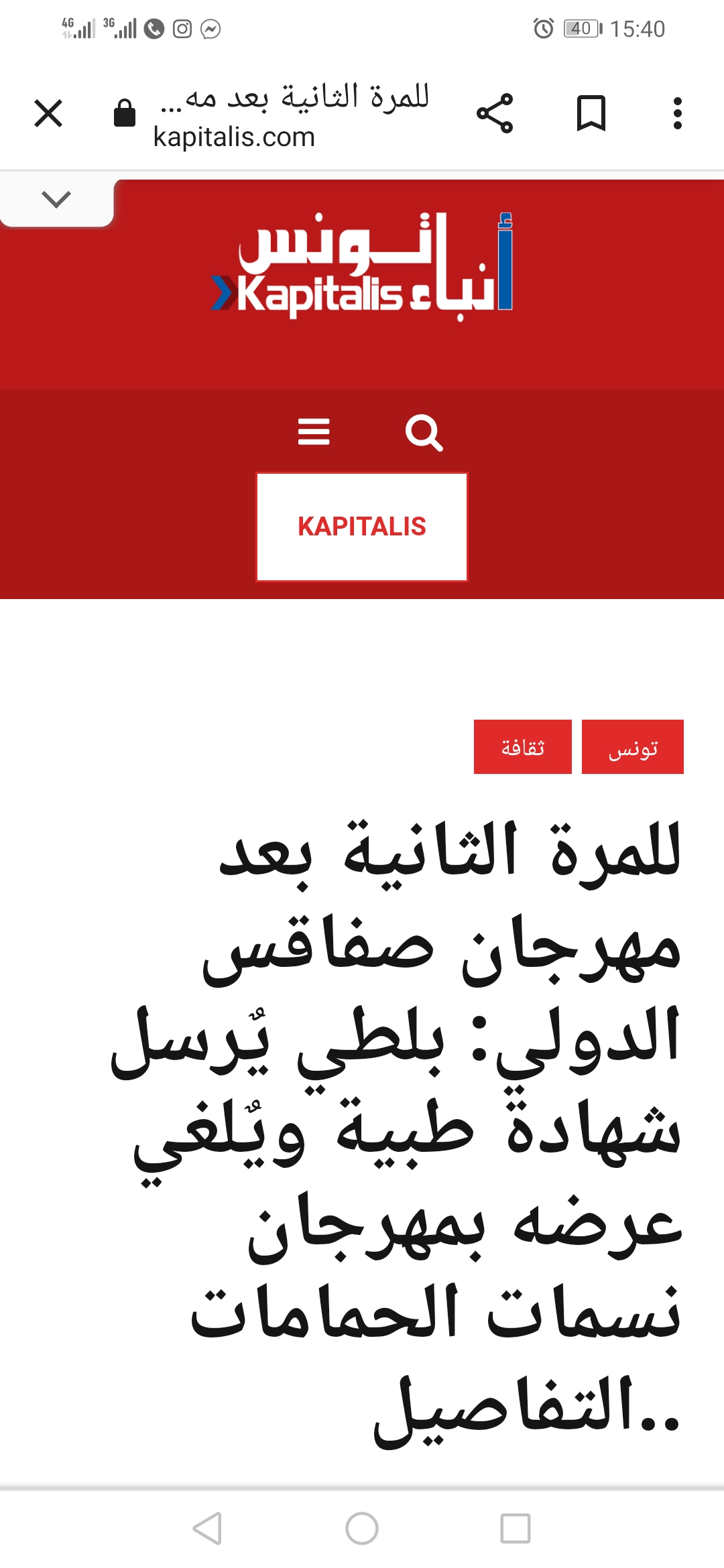Go to the phone home screen
Screen dimensions: 724x1568
(362, 1528)
